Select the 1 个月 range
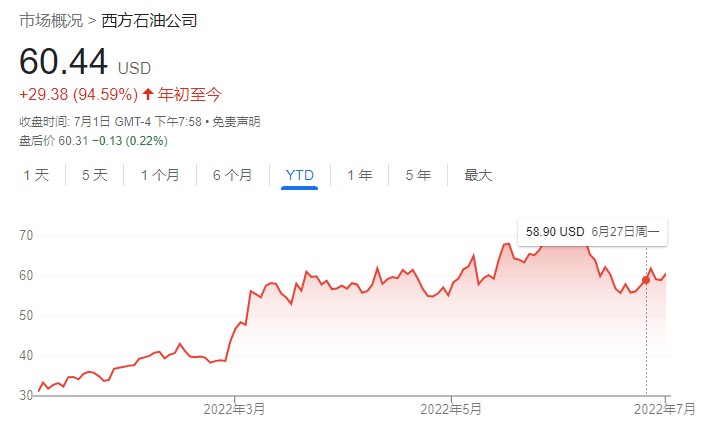Screen dimensions: 719x438 click(160, 175)
